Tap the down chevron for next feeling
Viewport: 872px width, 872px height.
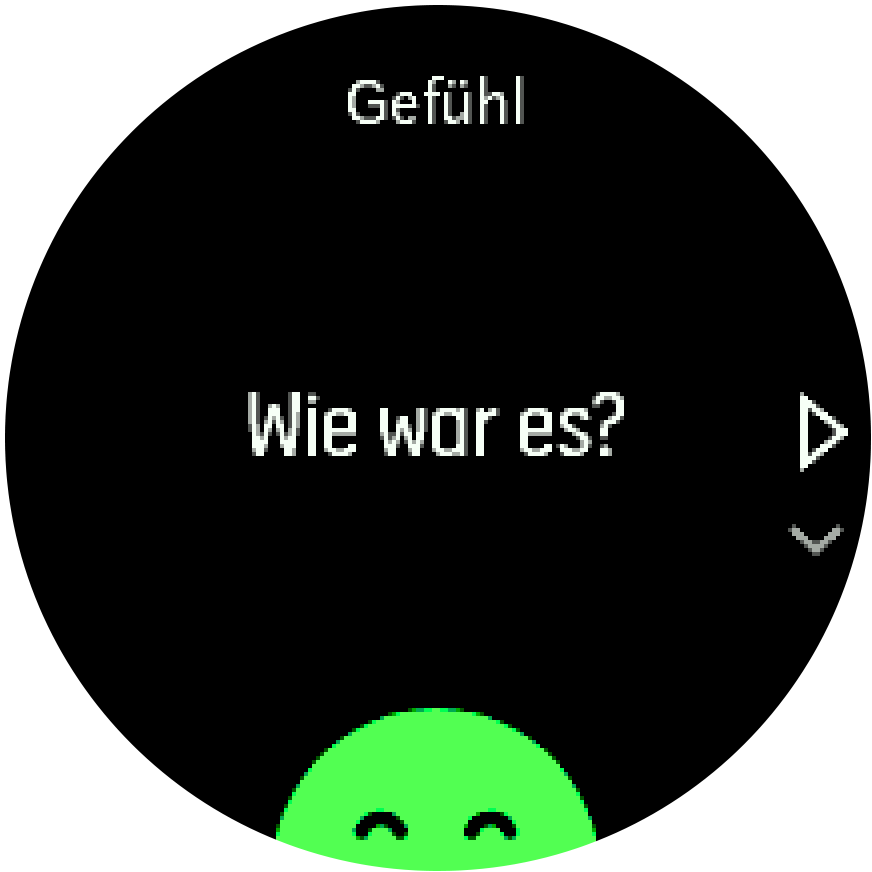coord(816,540)
